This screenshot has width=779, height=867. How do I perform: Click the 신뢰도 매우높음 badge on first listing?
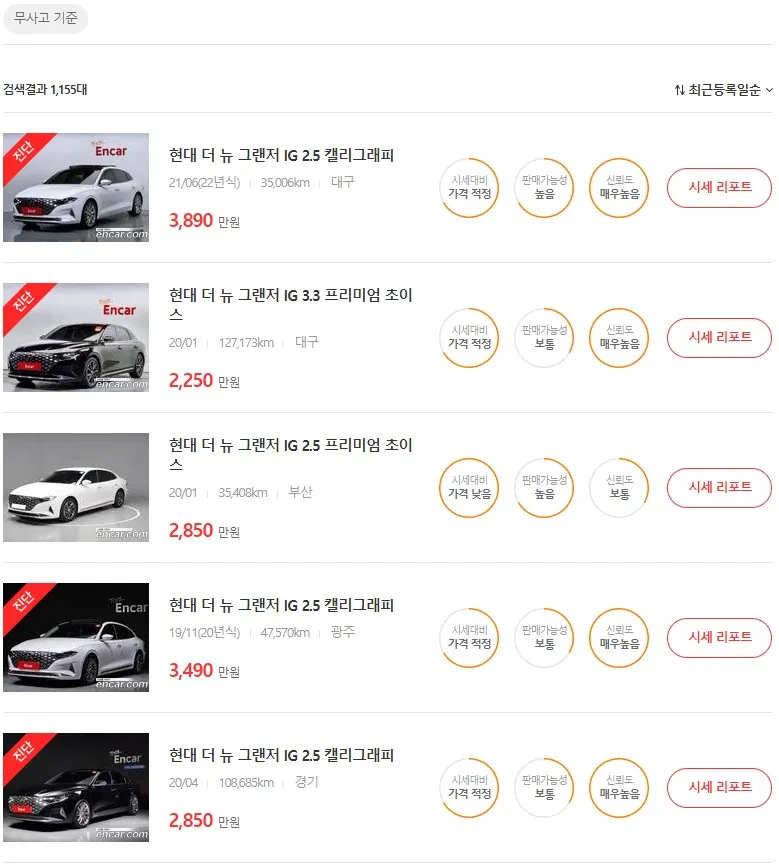pyautogui.click(x=618, y=188)
